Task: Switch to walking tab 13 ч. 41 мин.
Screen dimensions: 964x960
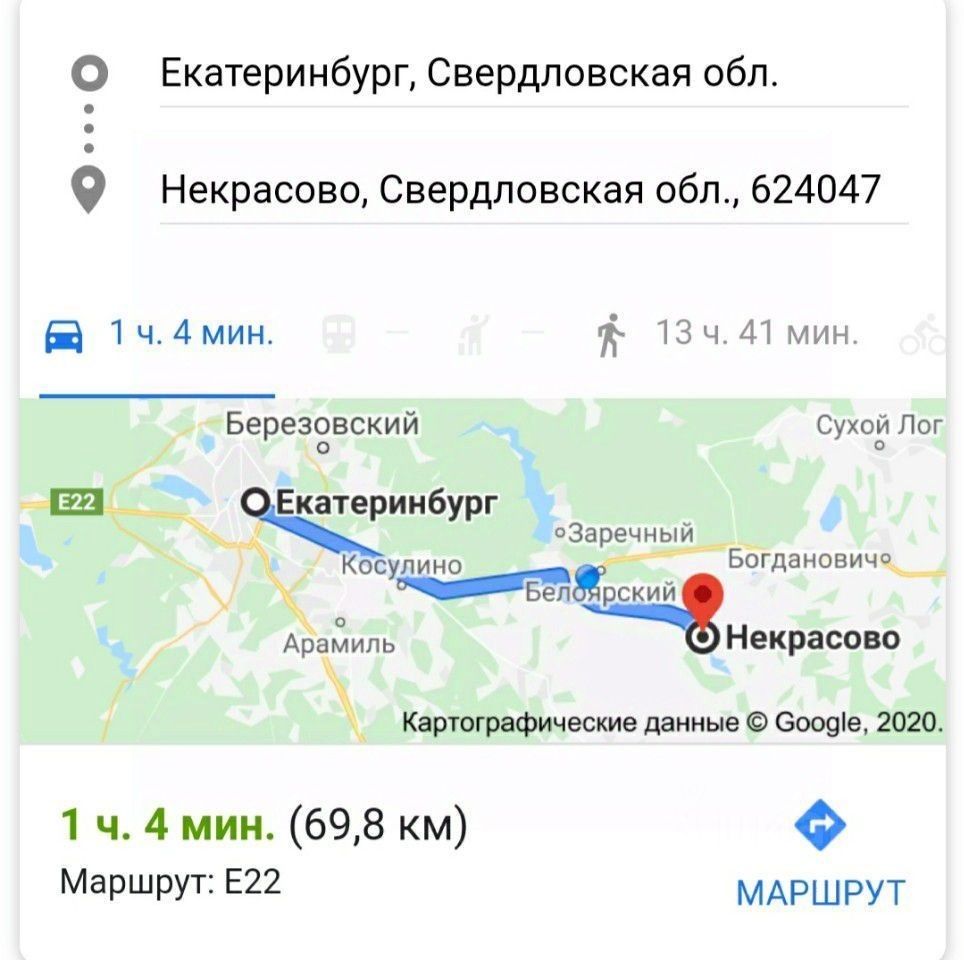Action: [x=728, y=333]
